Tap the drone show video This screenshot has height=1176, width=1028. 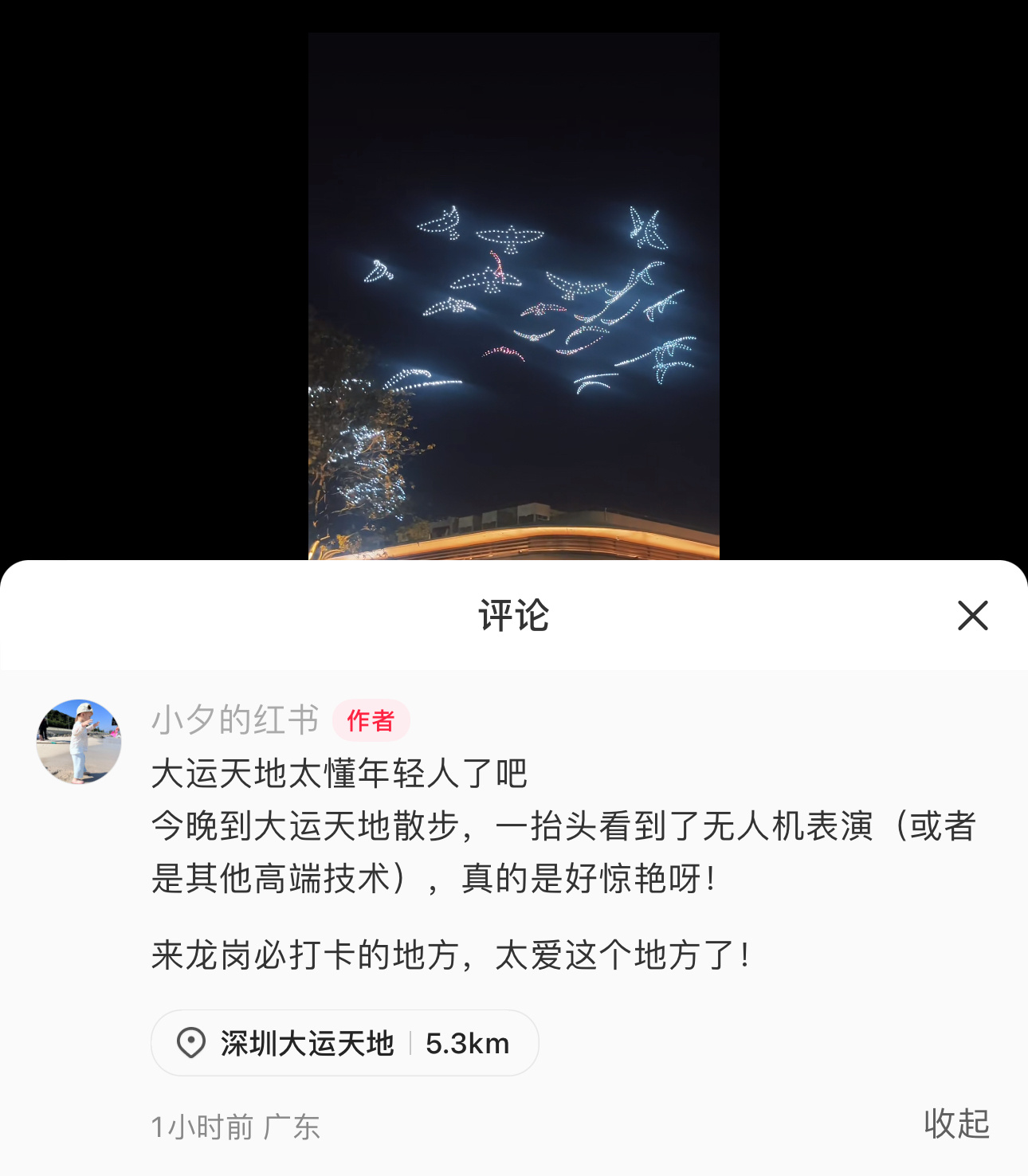pyautogui.click(x=513, y=296)
